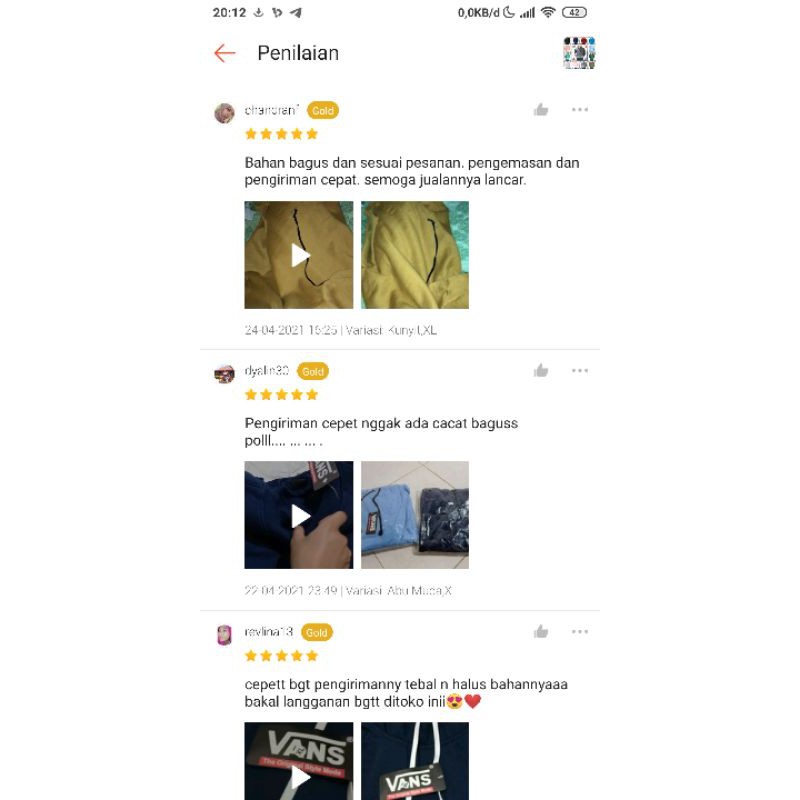Go back from the Penilaian page
Screen dimensions: 800x800
[225, 53]
